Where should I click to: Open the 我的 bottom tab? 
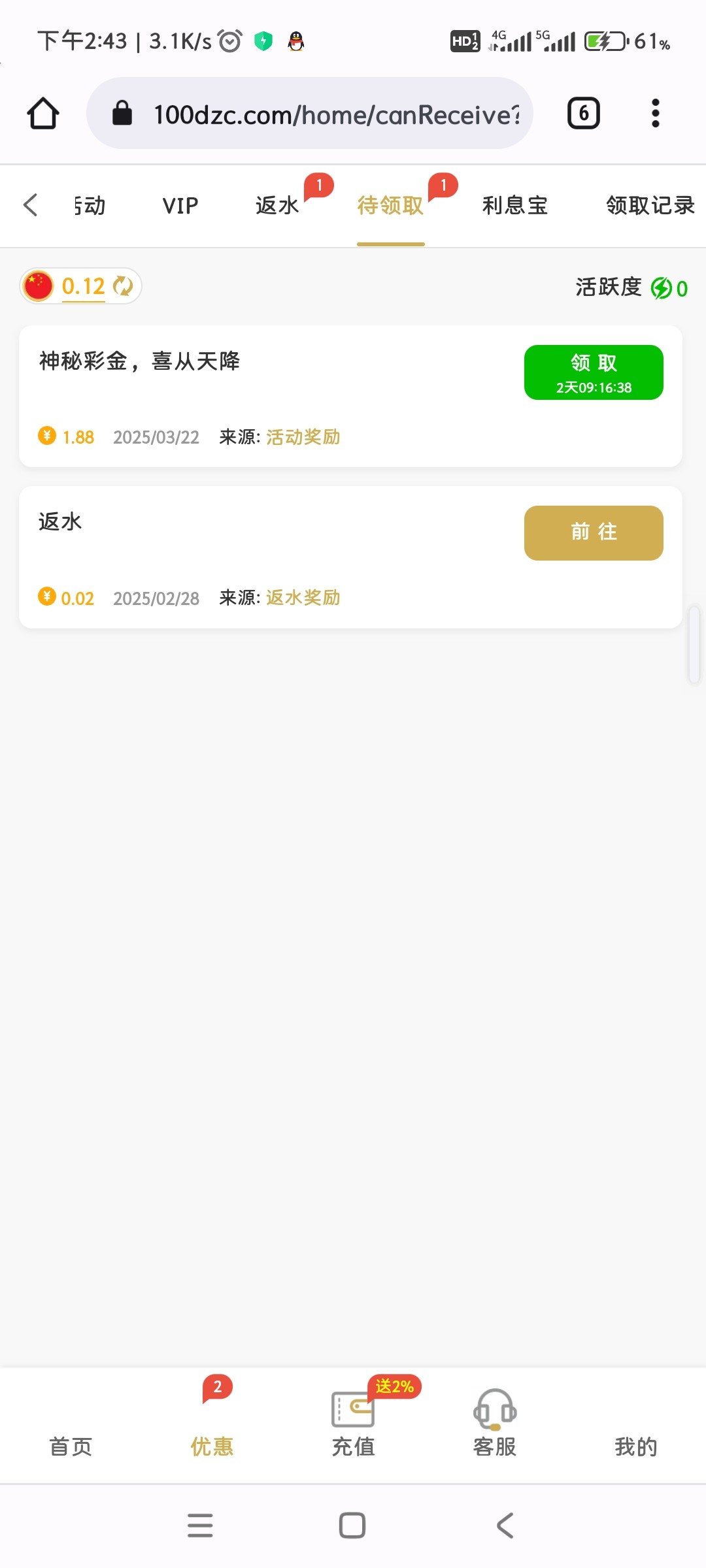pyautogui.click(x=636, y=1446)
